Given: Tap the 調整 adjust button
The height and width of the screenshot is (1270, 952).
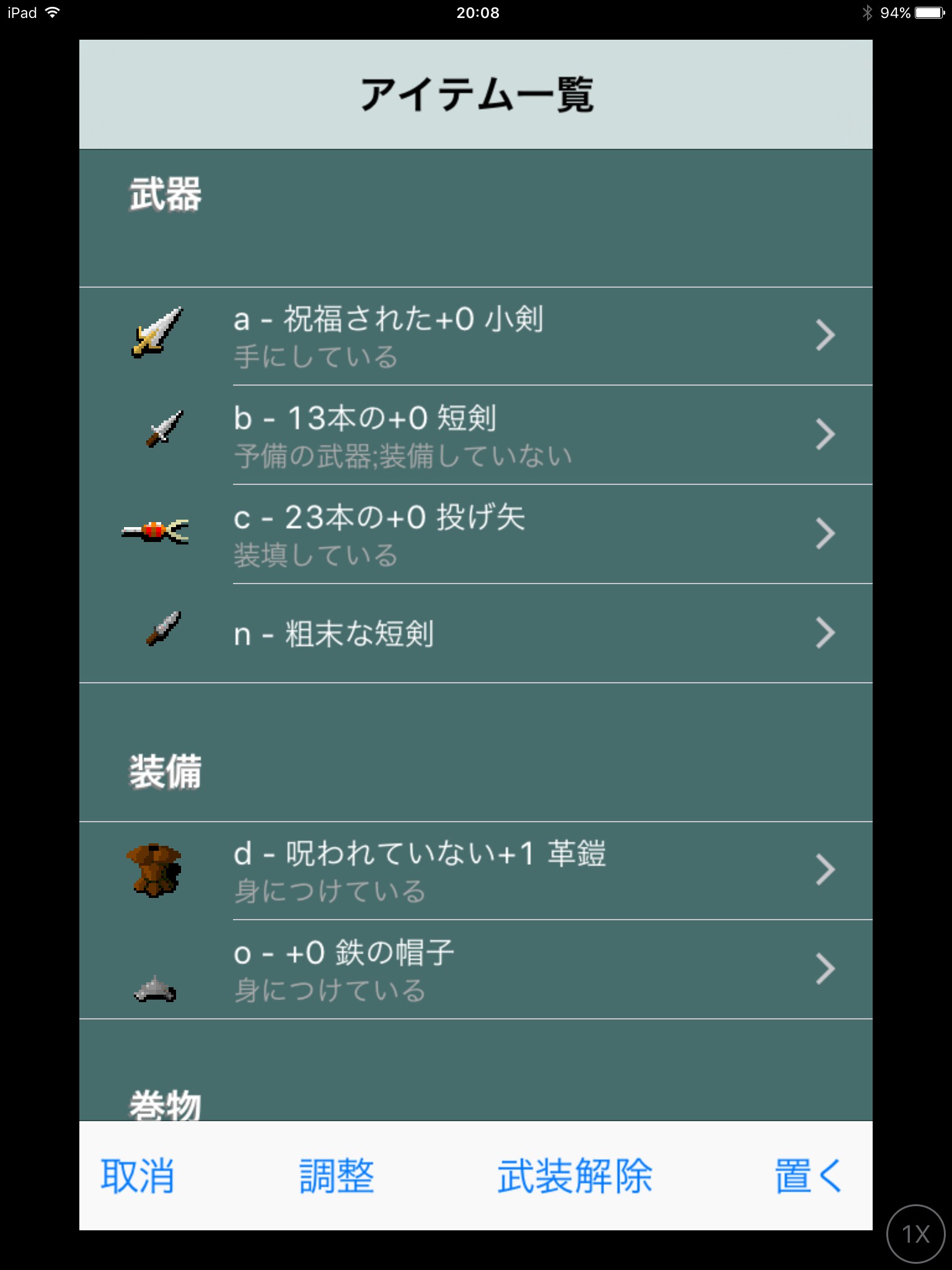Looking at the screenshot, I should coord(337,1176).
